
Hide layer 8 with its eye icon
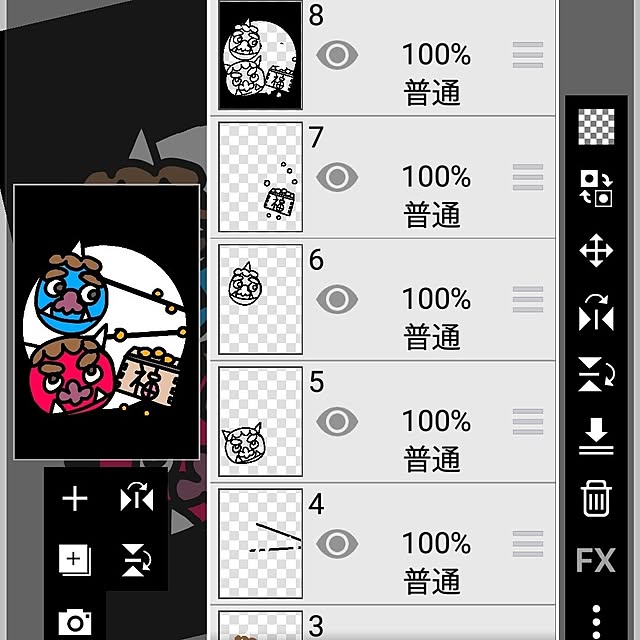click(x=337, y=56)
